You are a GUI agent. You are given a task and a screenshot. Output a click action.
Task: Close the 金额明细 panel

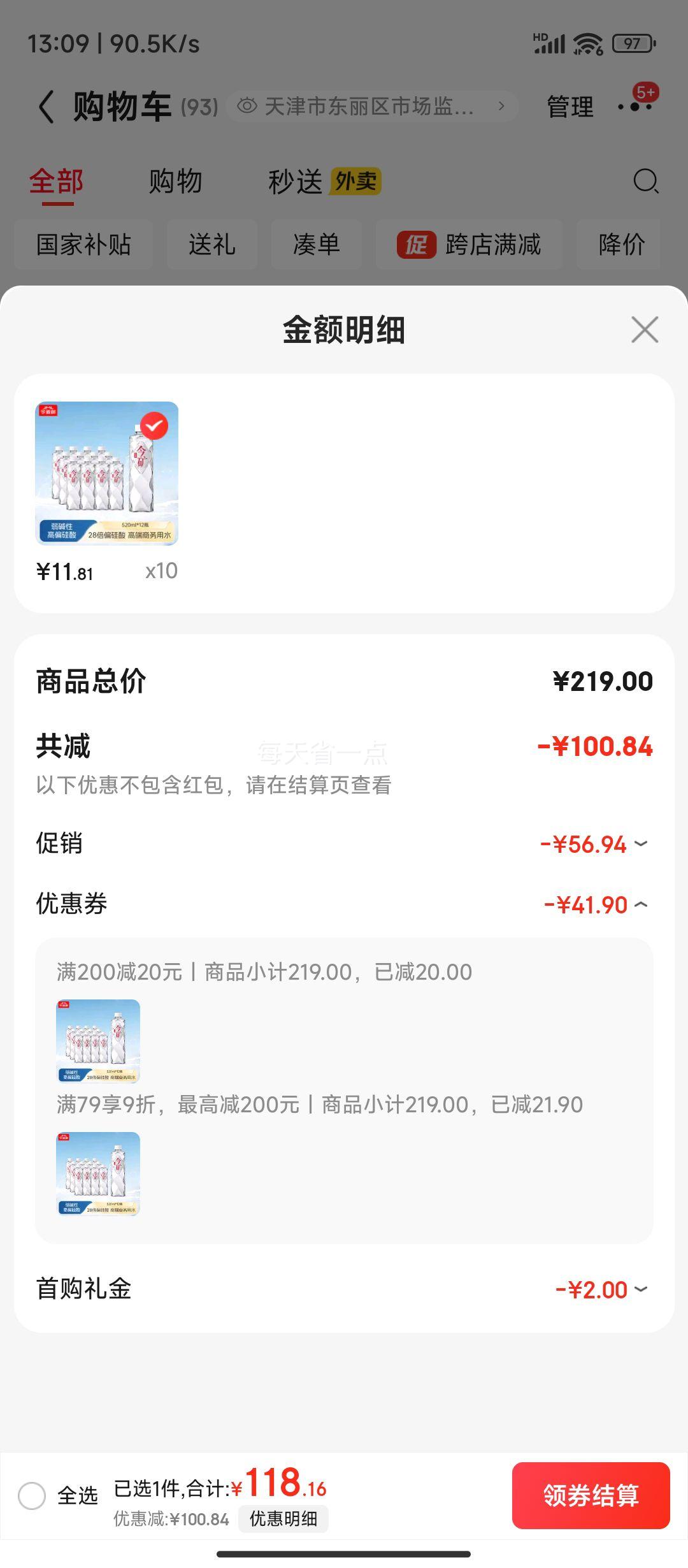(645, 330)
